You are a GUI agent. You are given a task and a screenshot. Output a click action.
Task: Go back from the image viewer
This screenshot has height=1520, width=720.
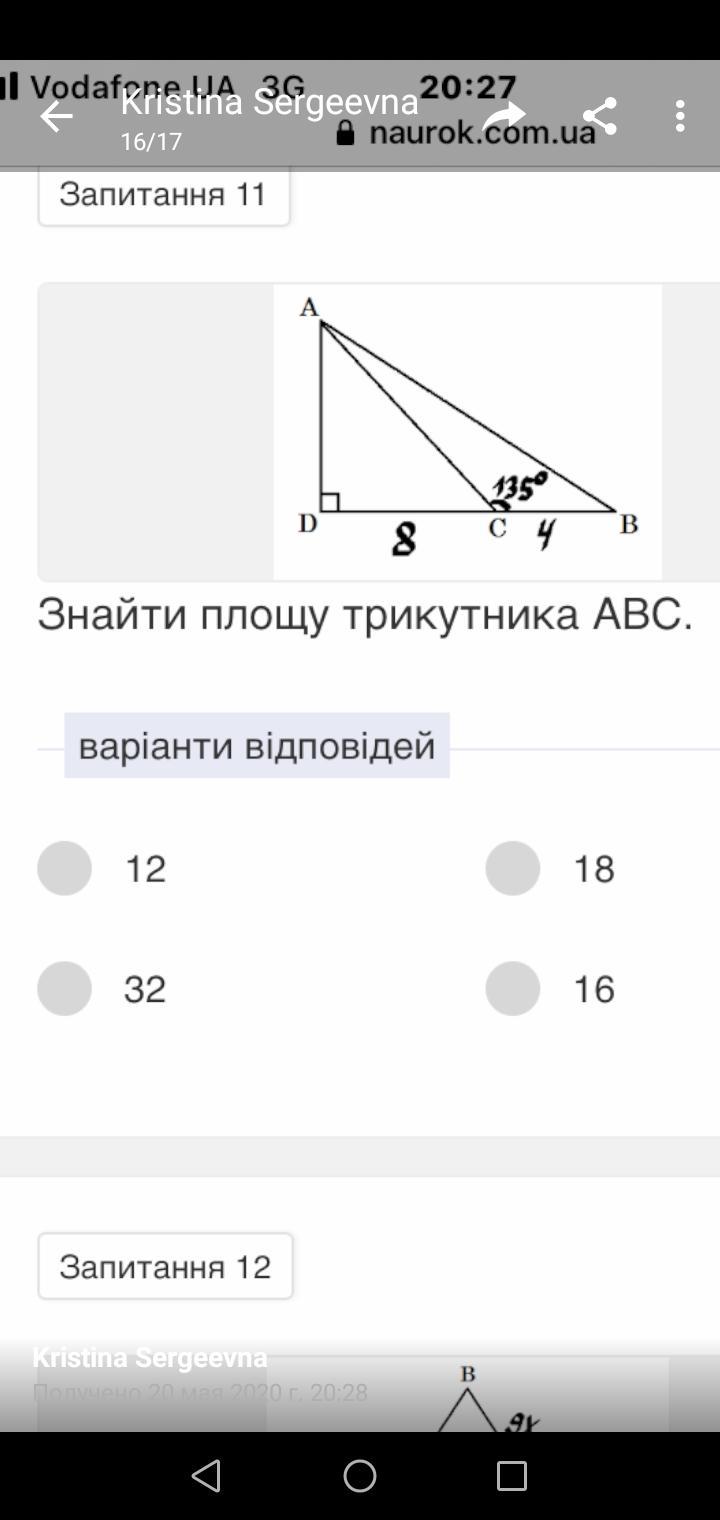pos(56,117)
